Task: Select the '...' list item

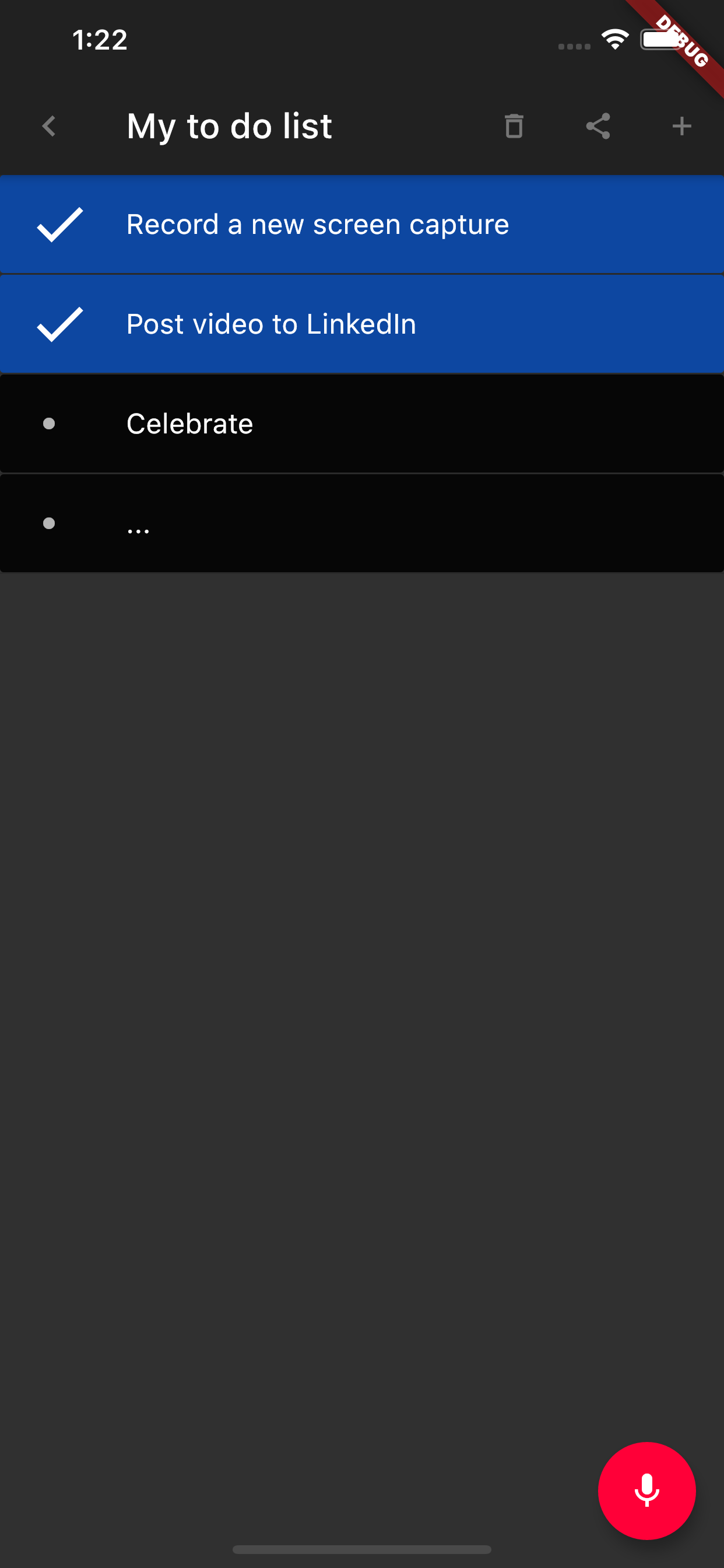Action: click(x=361, y=523)
